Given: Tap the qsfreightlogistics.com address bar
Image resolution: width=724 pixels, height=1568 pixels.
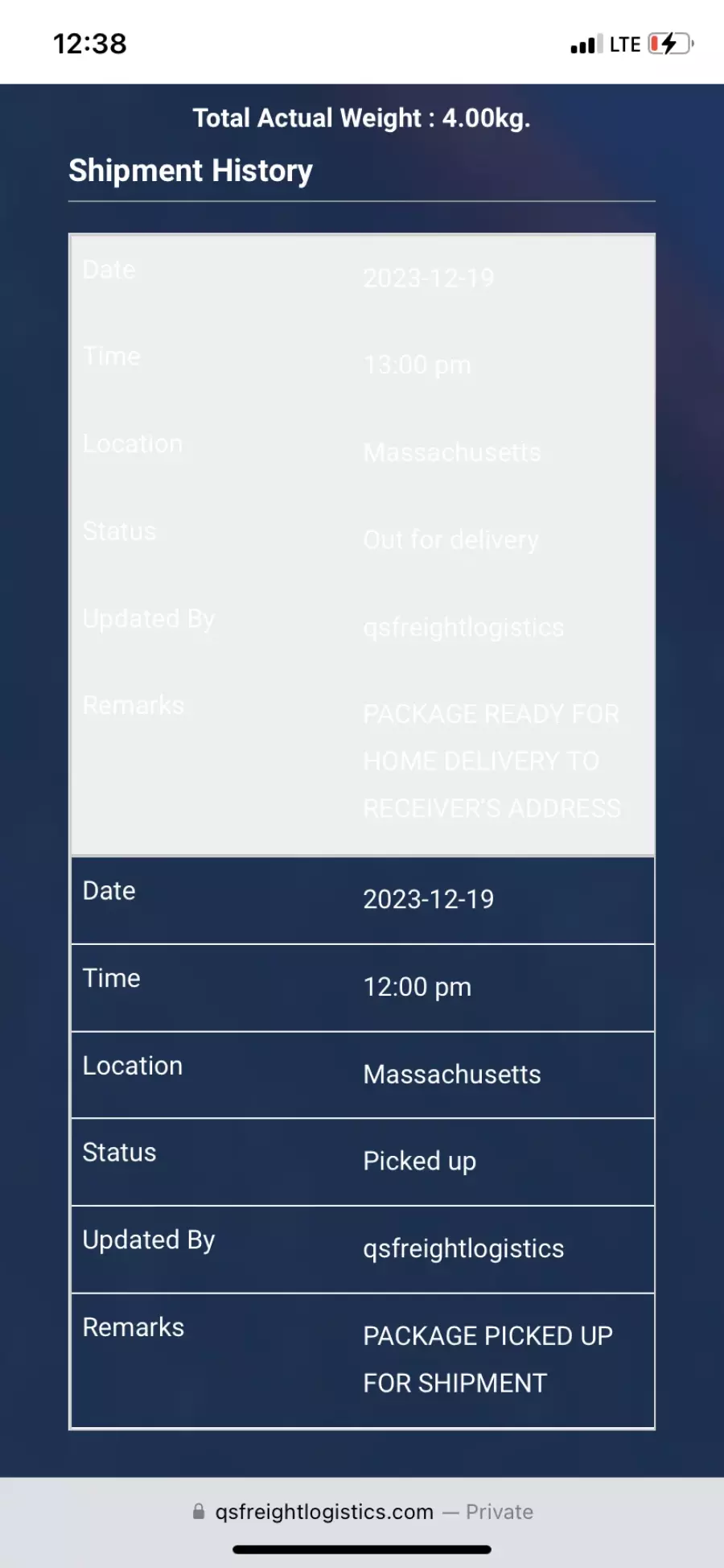Looking at the screenshot, I should (x=362, y=1512).
